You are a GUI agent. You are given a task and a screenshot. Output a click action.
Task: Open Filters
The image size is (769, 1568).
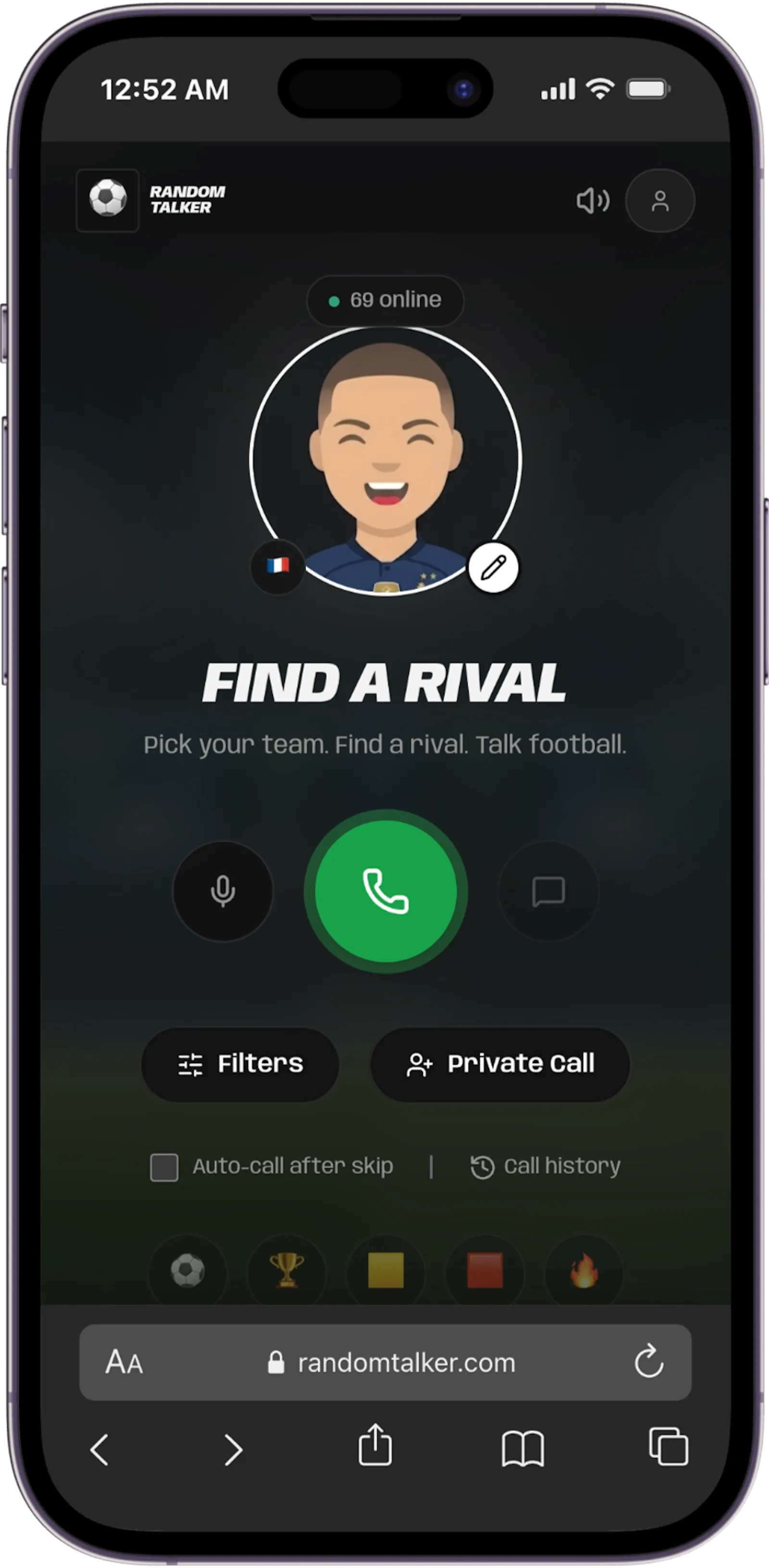click(x=240, y=1064)
